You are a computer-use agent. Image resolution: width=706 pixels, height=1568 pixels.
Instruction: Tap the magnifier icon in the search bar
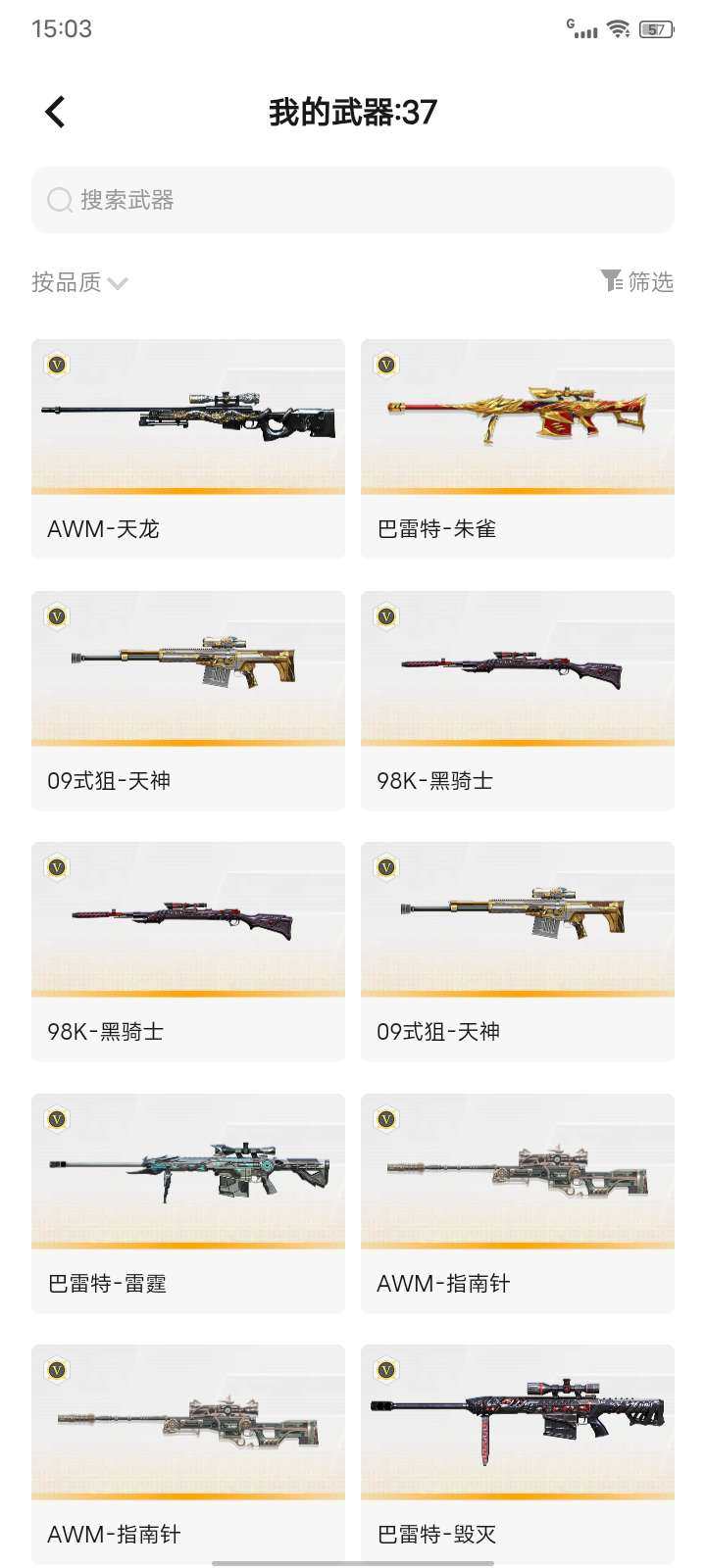(61, 200)
